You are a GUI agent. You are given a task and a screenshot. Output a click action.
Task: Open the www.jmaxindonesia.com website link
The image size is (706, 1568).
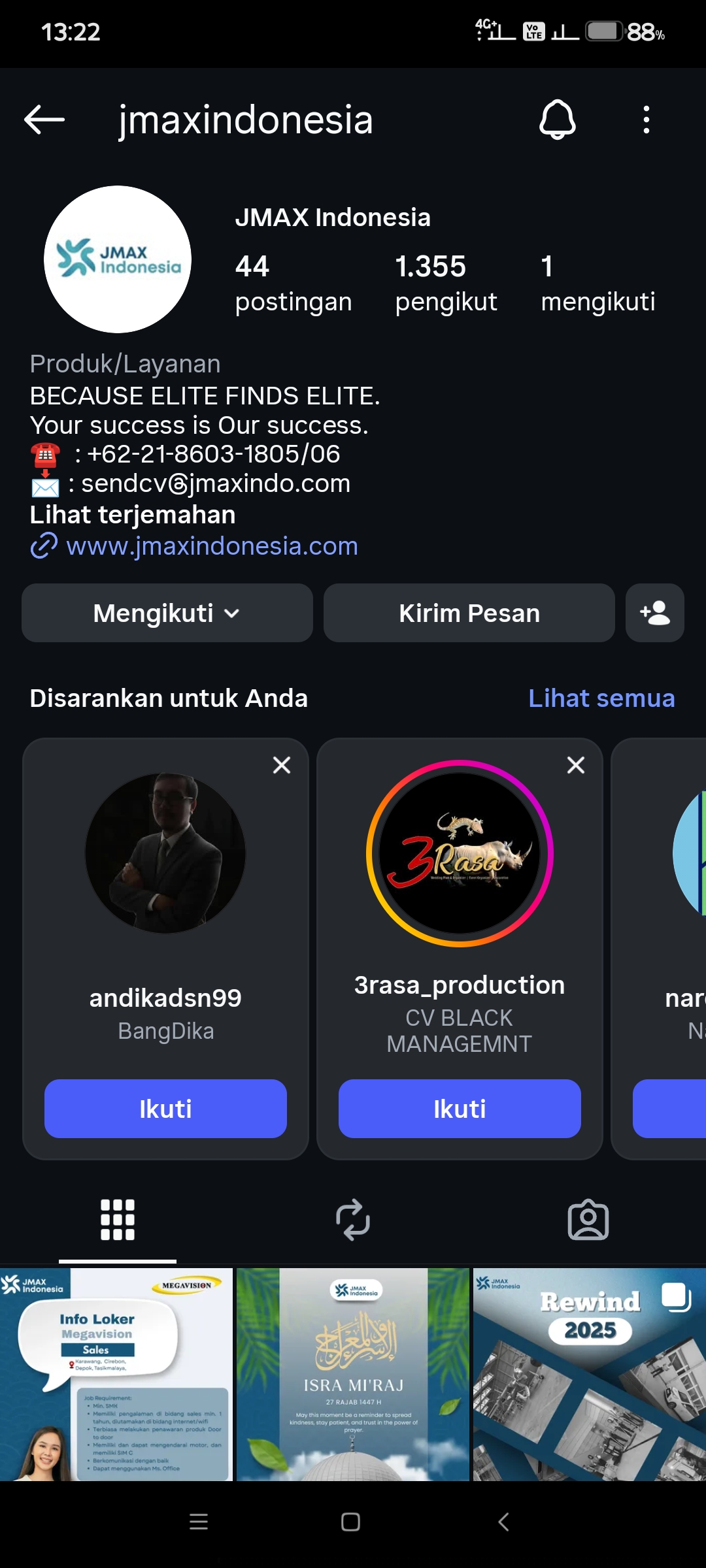click(212, 546)
